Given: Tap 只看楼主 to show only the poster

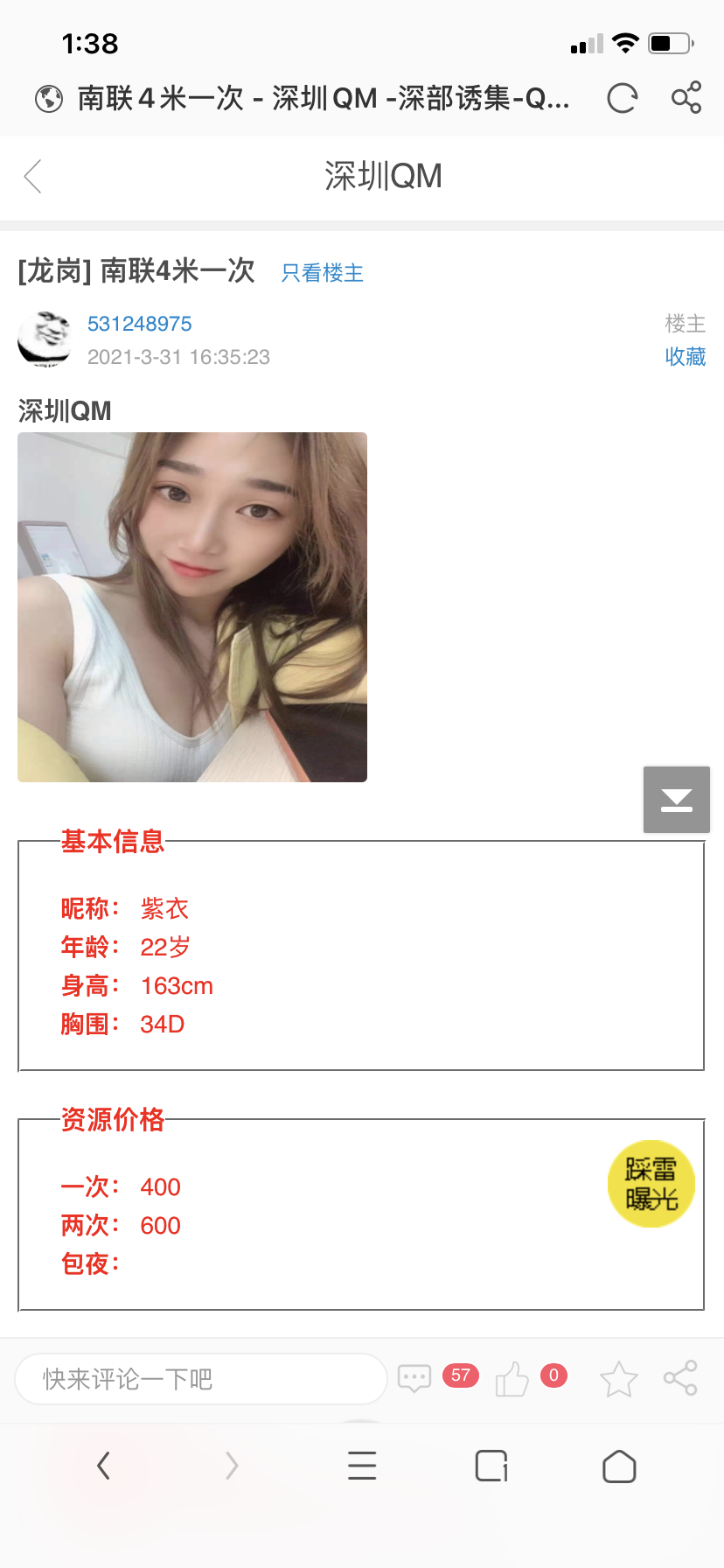Looking at the screenshot, I should [322, 273].
